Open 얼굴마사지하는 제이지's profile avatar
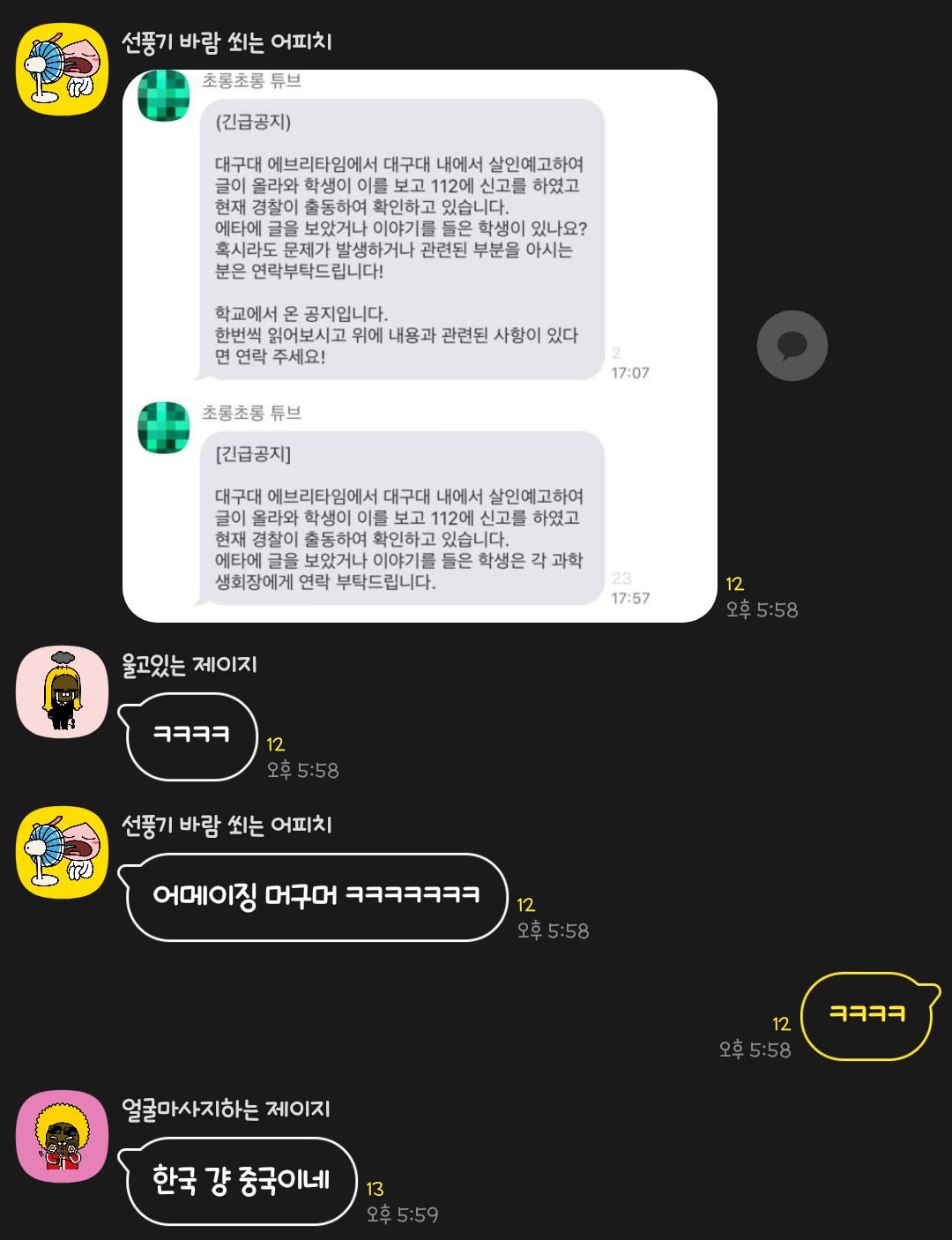The image size is (952, 1240). tap(62, 1136)
